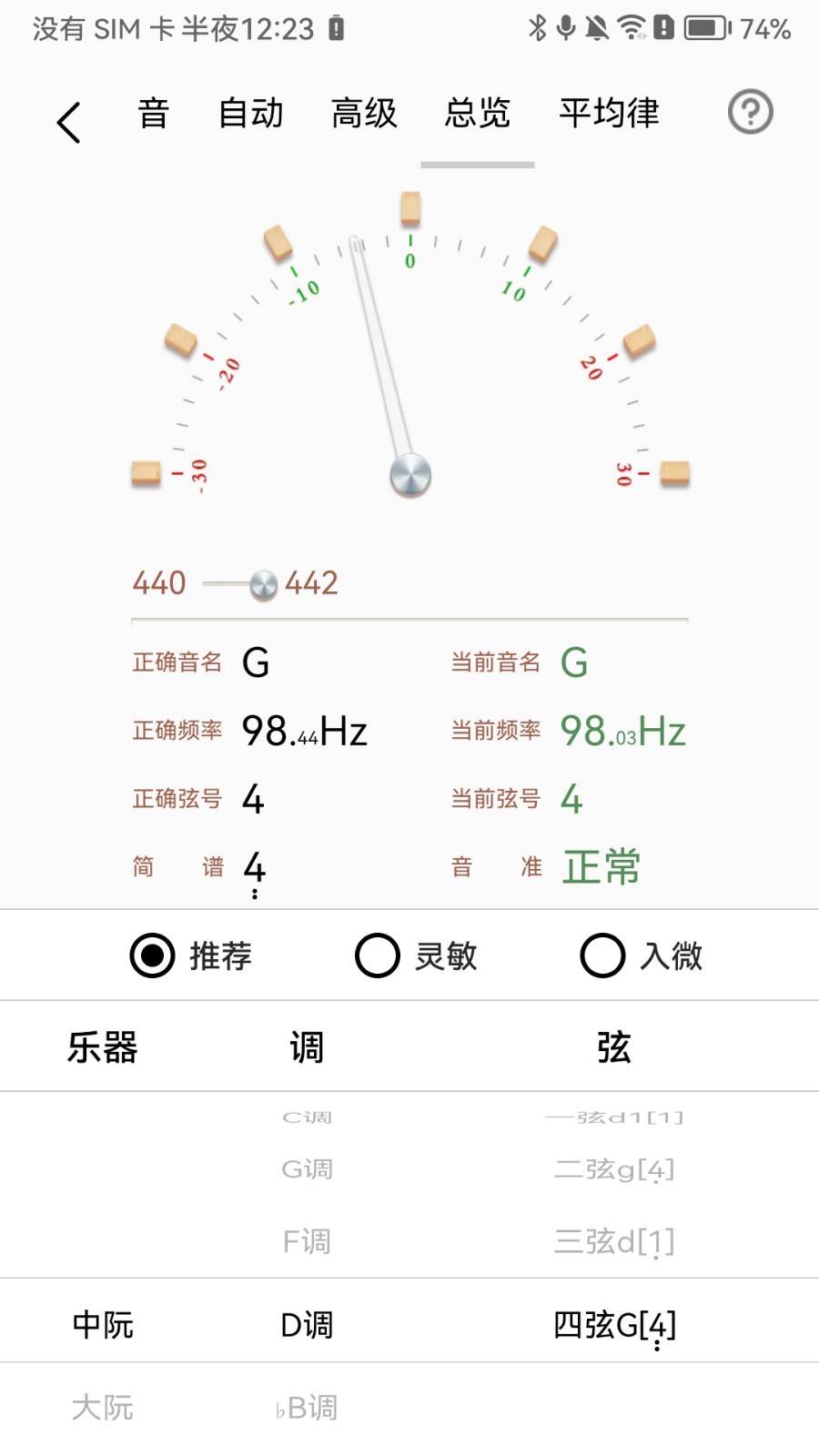
Task: Pick ♭B调 in the key picker
Action: pos(307,1408)
